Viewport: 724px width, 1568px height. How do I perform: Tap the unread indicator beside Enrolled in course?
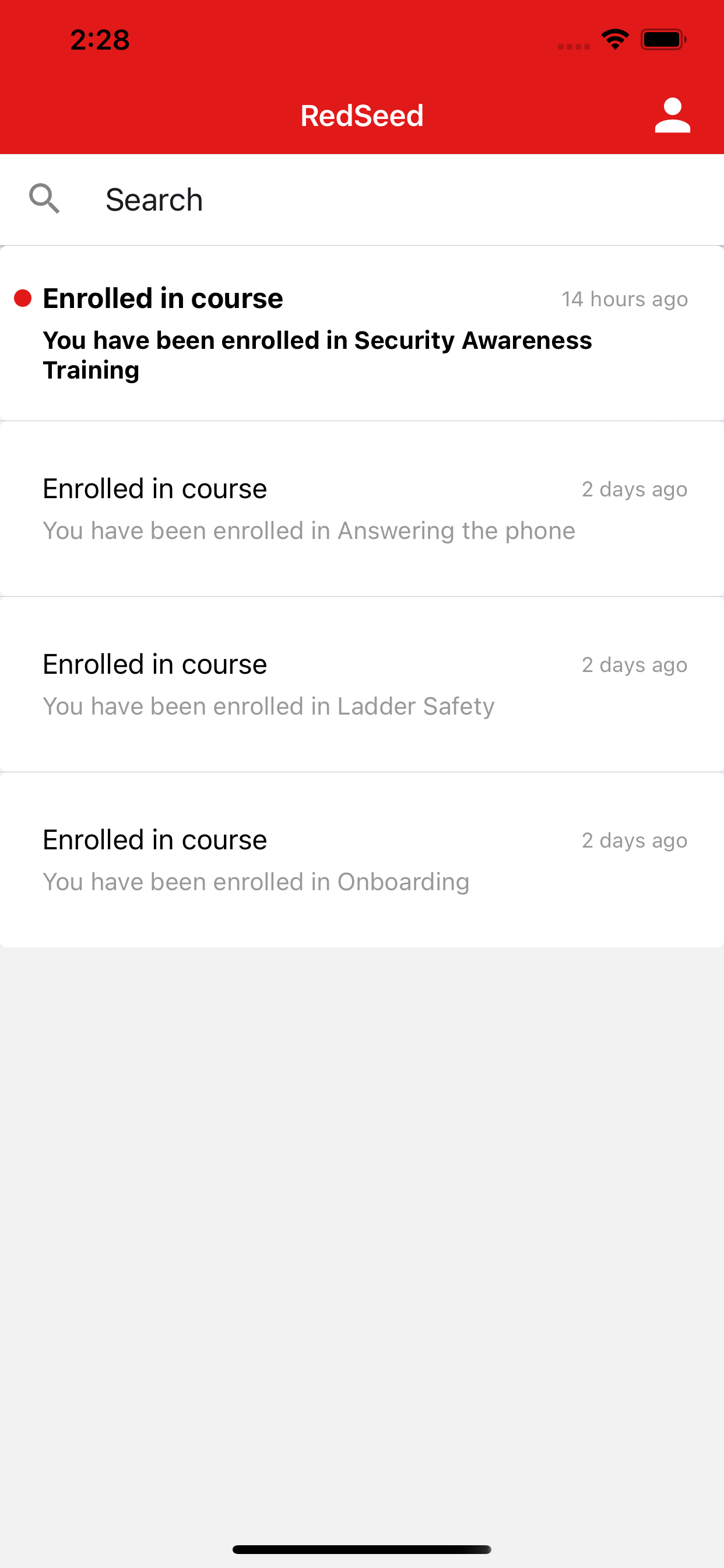(x=22, y=297)
